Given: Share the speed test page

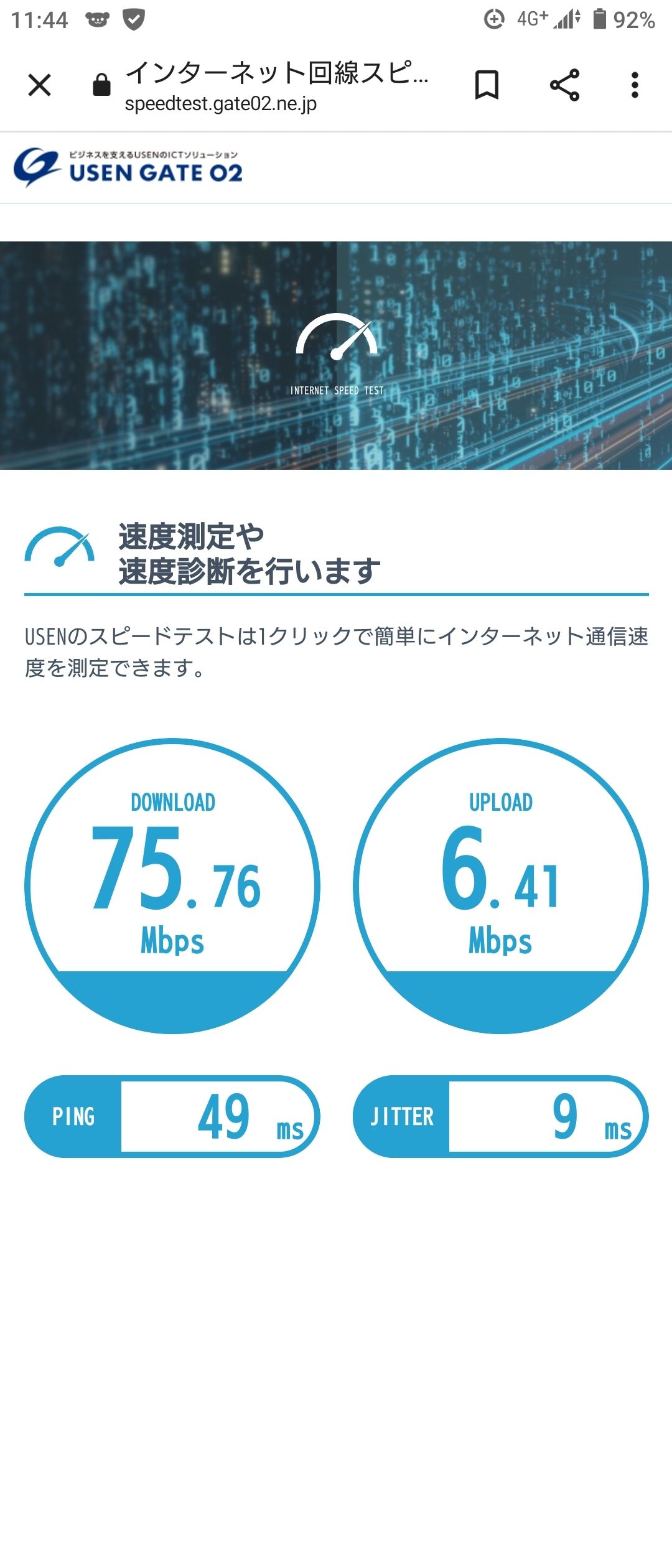Looking at the screenshot, I should [564, 85].
